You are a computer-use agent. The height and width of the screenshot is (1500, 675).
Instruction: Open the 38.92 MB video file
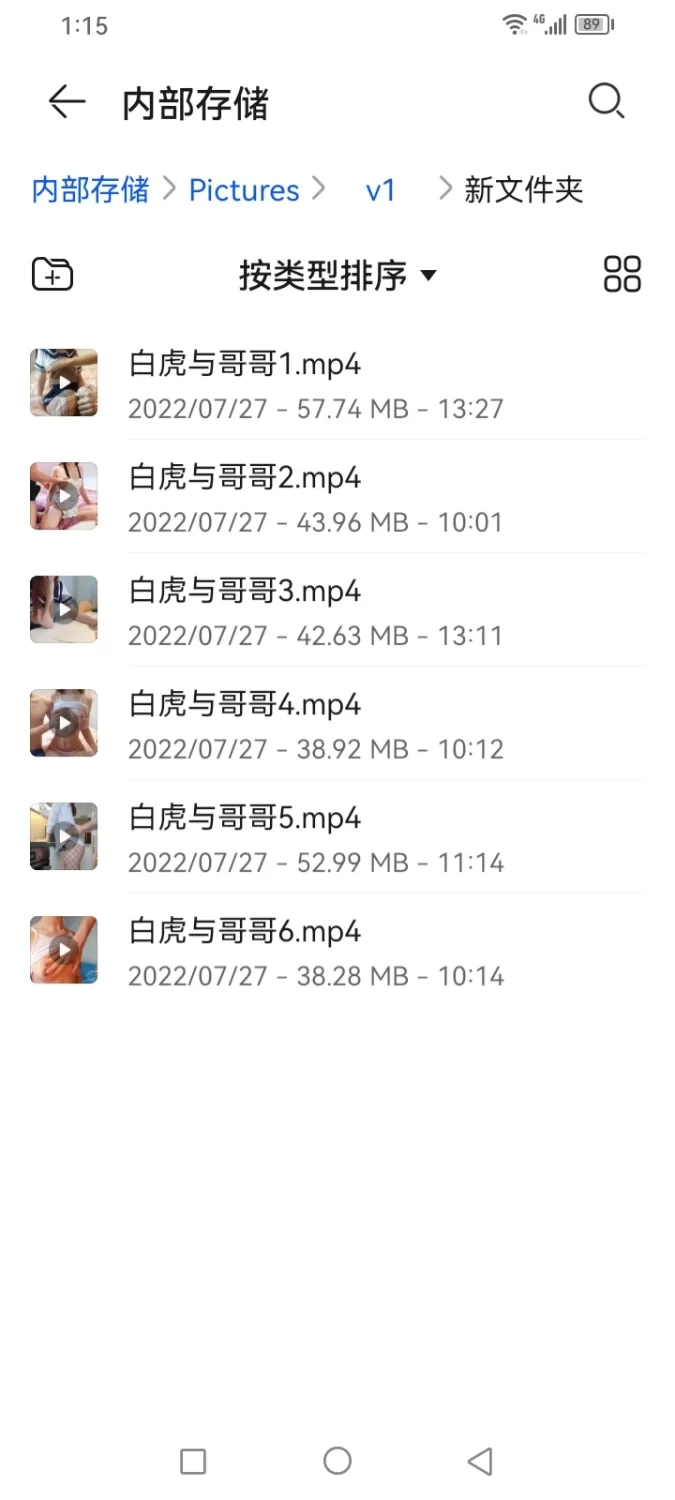coord(315,725)
